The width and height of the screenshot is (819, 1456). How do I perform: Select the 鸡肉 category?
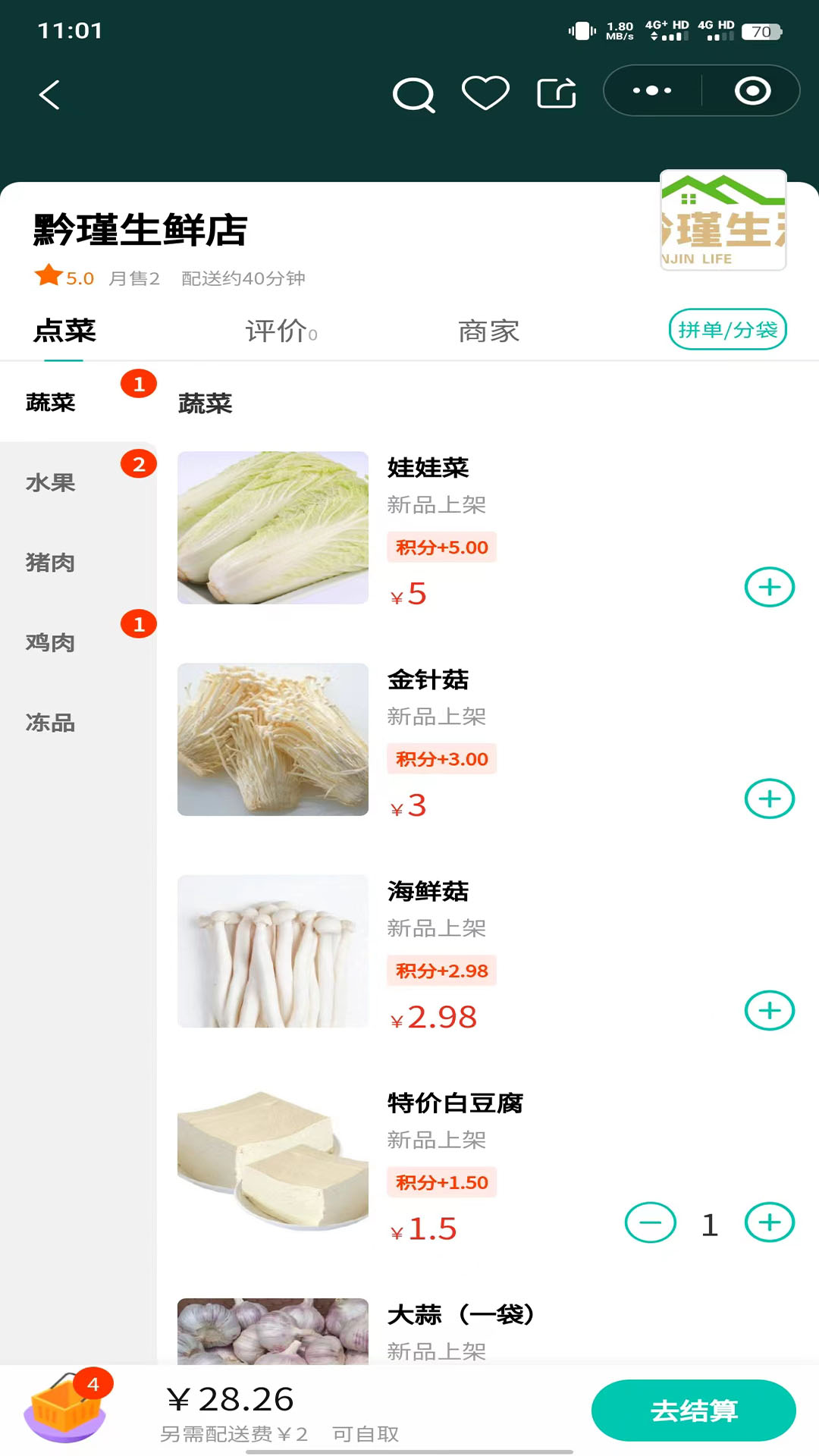pyautogui.click(x=51, y=642)
